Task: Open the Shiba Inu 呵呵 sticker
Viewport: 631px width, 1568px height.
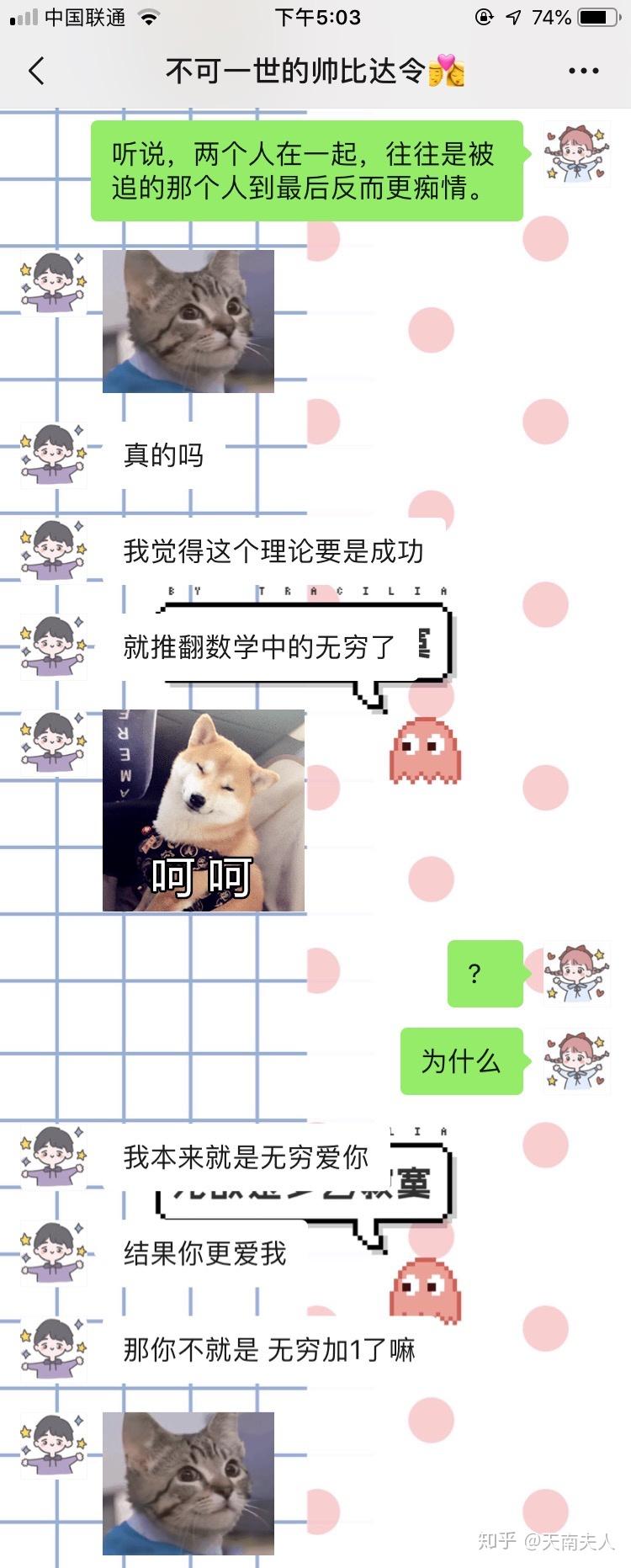Action: (204, 811)
